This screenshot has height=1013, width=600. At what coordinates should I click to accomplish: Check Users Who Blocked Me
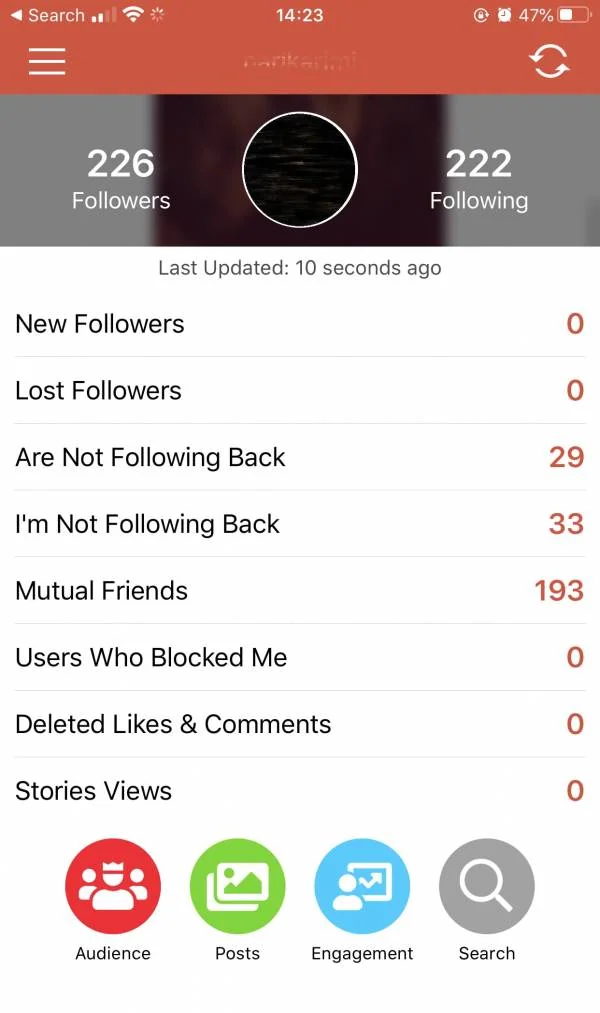click(300, 658)
